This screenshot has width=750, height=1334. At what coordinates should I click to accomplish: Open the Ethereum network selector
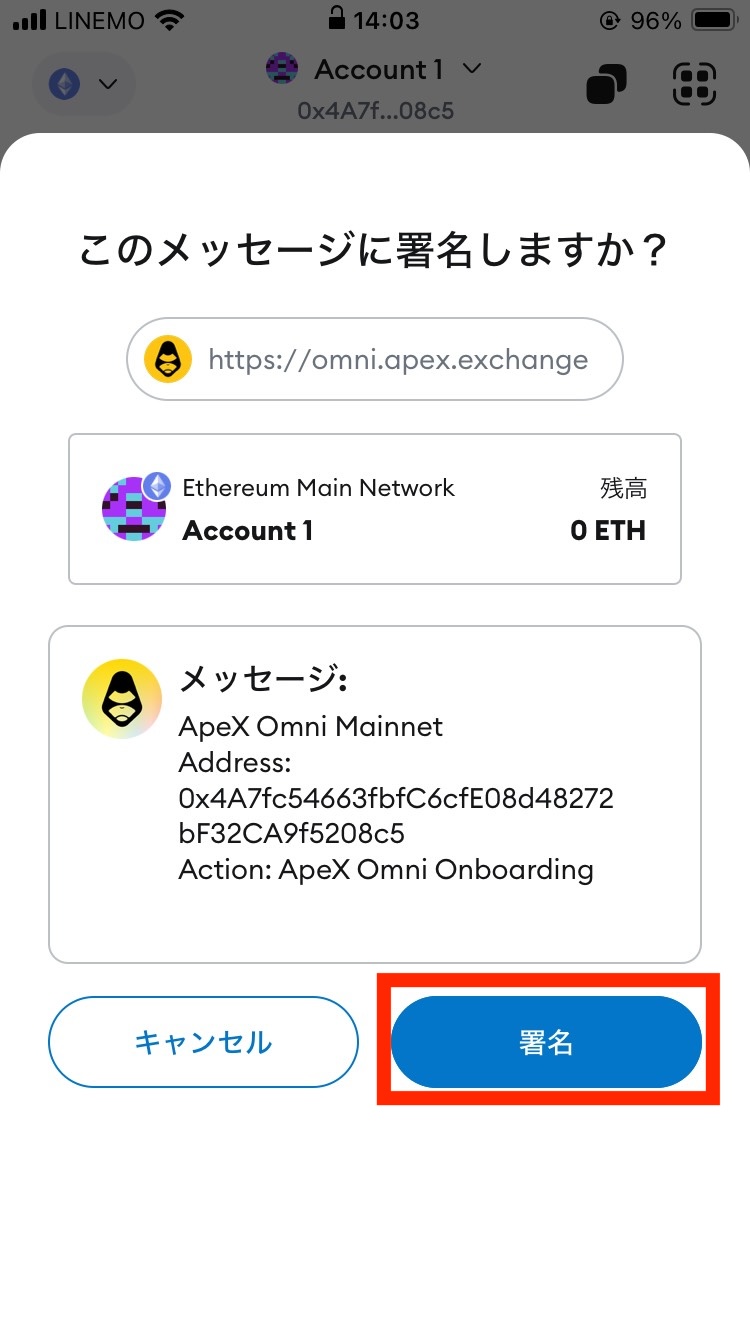click(83, 84)
